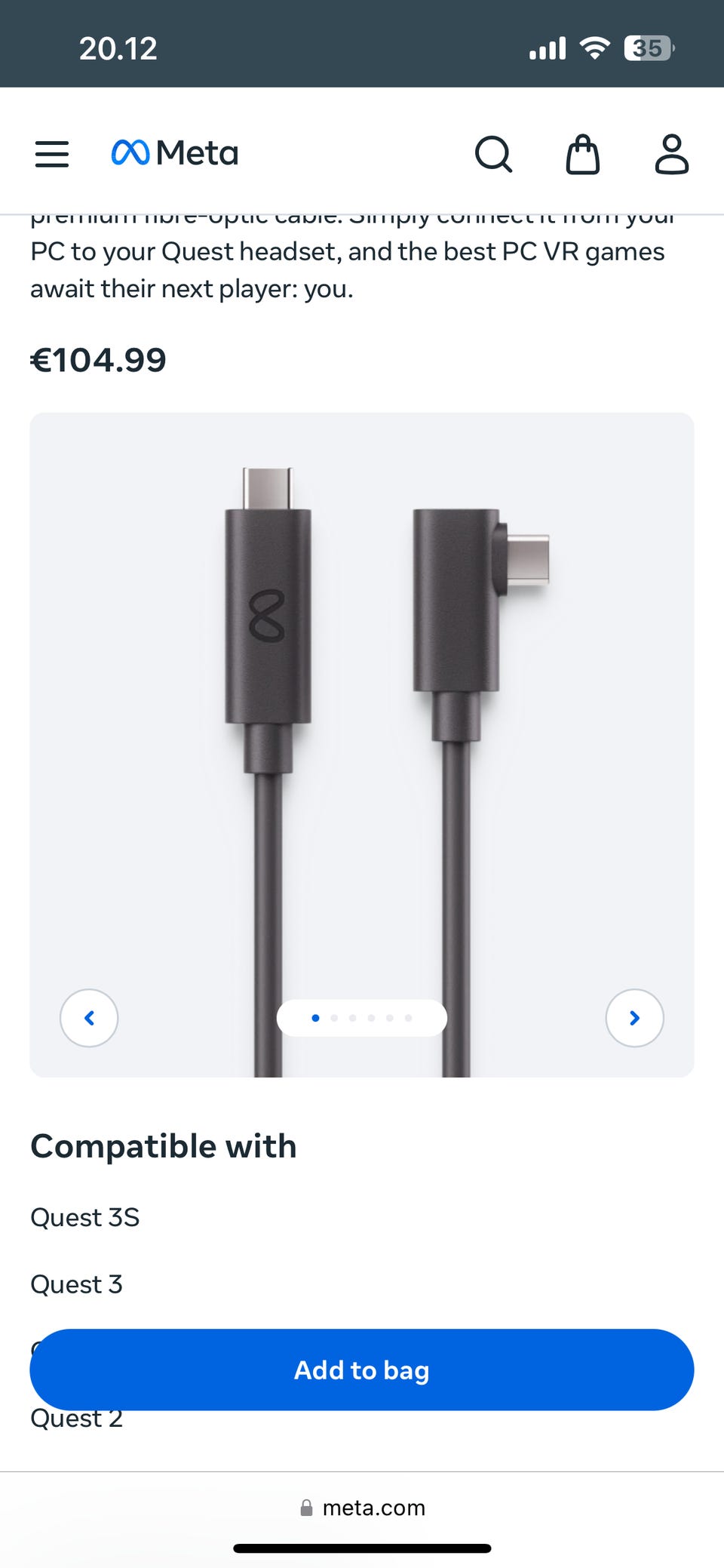
Task: Tap the meta.com address bar
Action: 364,1508
